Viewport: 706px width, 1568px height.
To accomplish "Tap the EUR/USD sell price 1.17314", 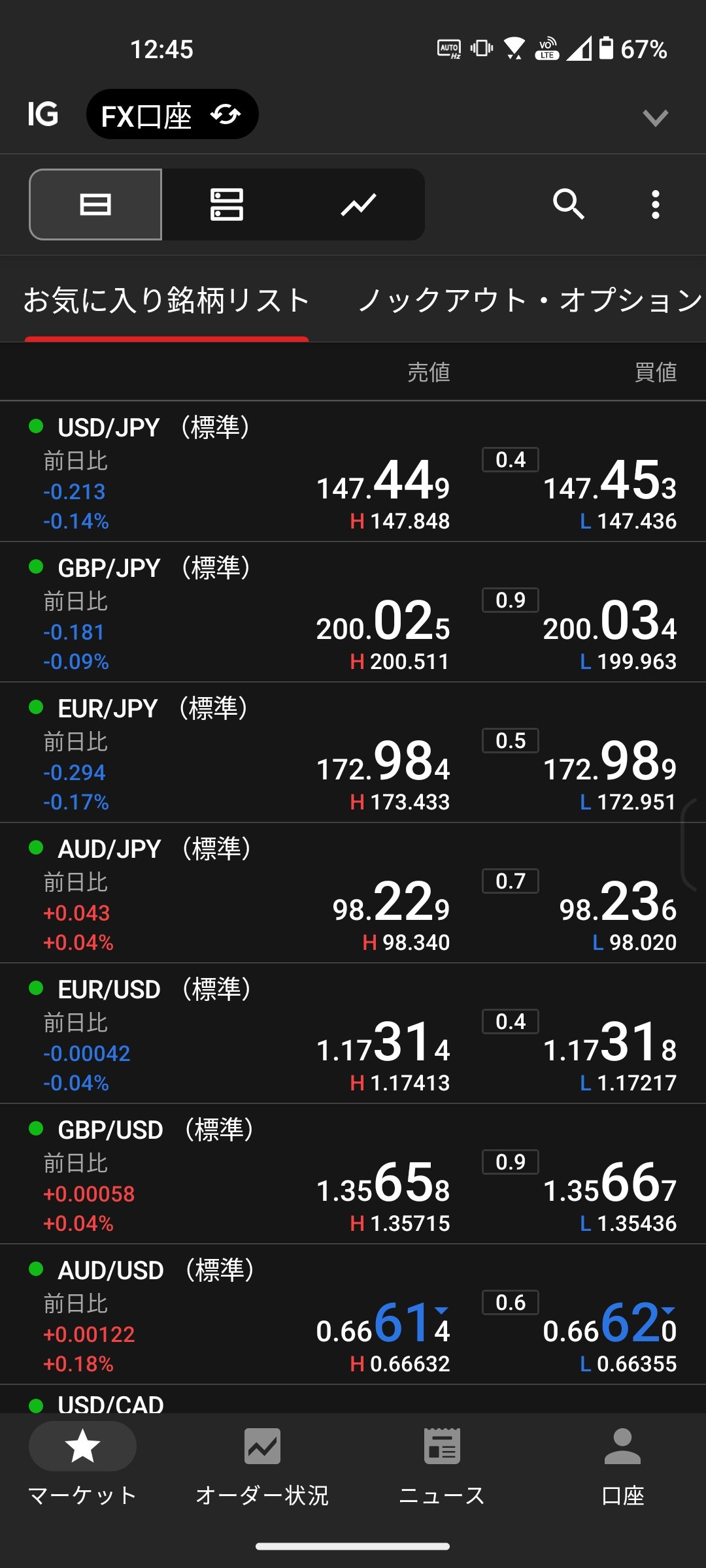I will pos(383,1042).
